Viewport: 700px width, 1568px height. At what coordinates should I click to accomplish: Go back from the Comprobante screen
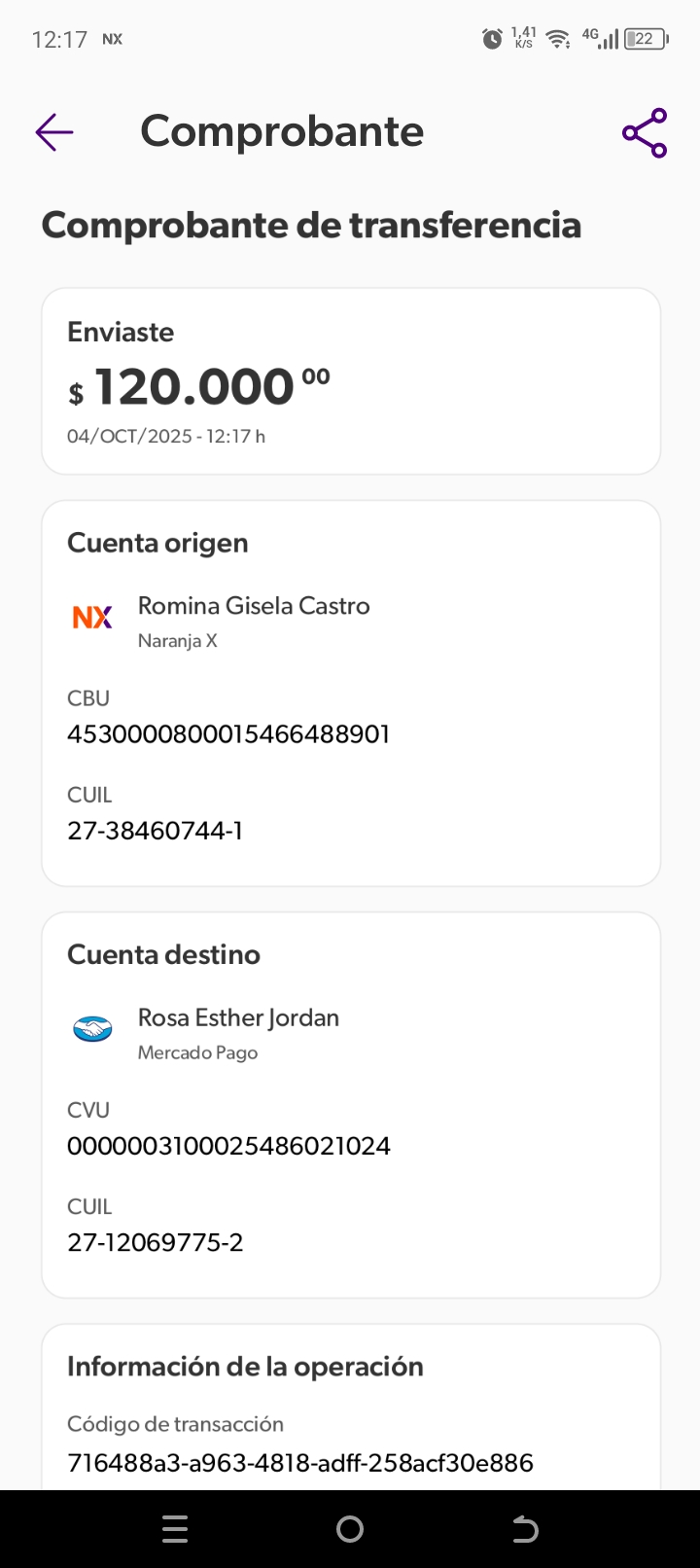click(x=54, y=132)
